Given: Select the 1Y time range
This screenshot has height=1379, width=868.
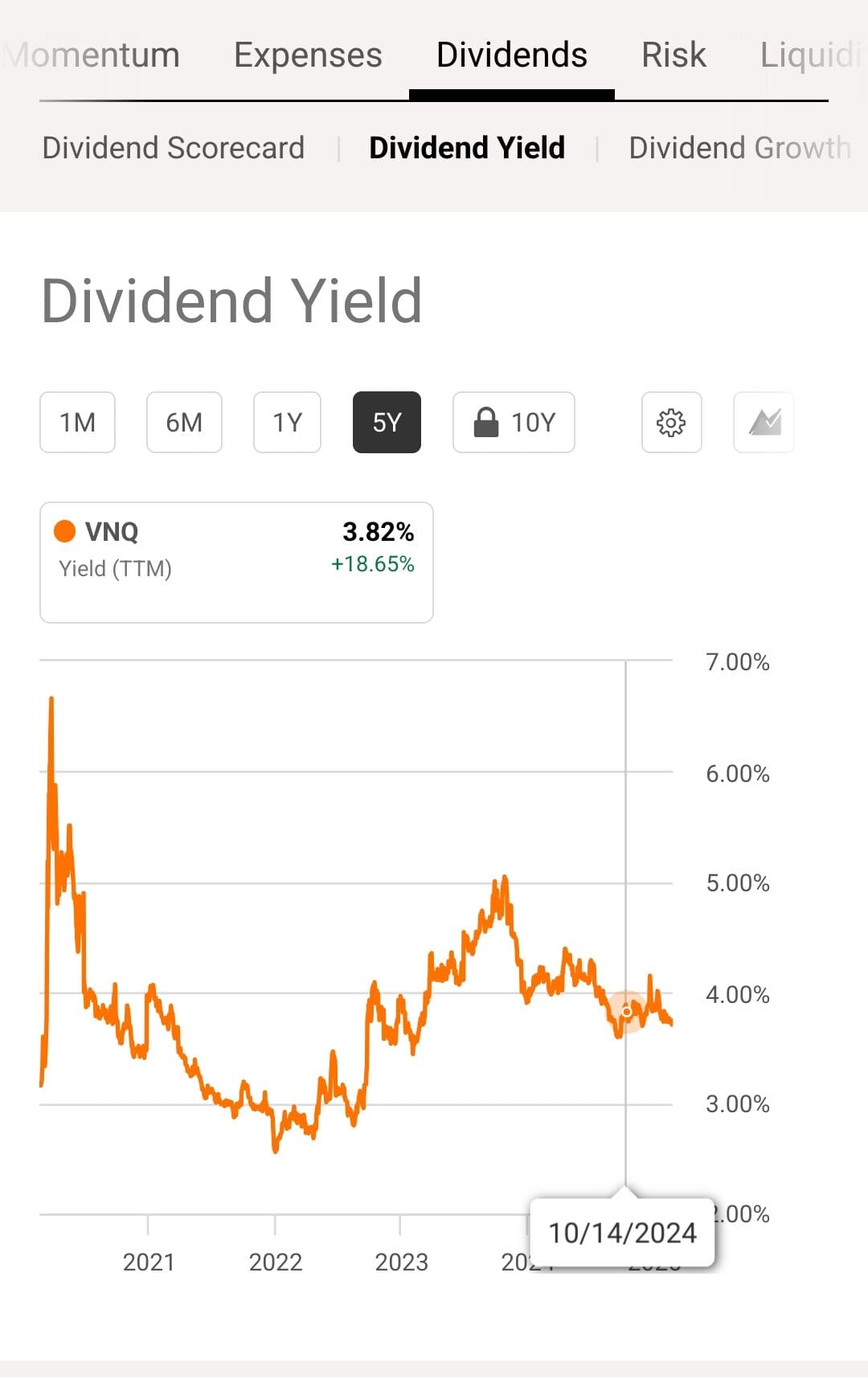Looking at the screenshot, I should tap(286, 422).
